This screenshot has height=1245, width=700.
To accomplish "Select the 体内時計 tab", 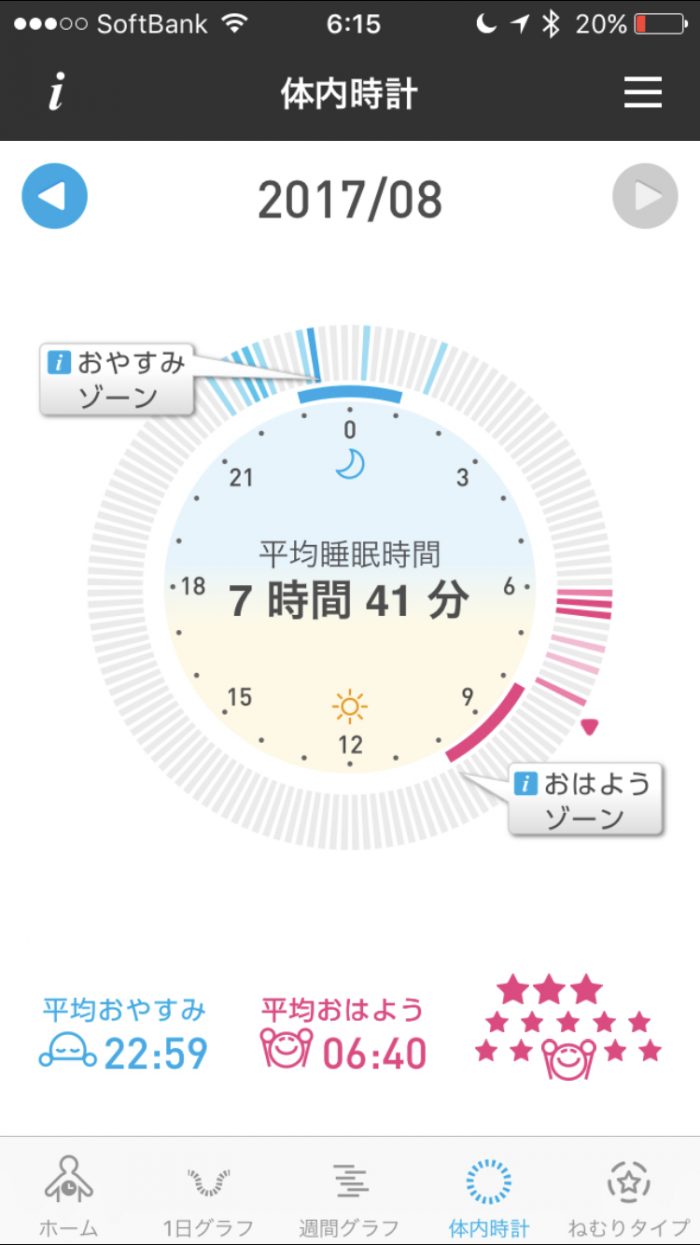I will pos(489,1195).
